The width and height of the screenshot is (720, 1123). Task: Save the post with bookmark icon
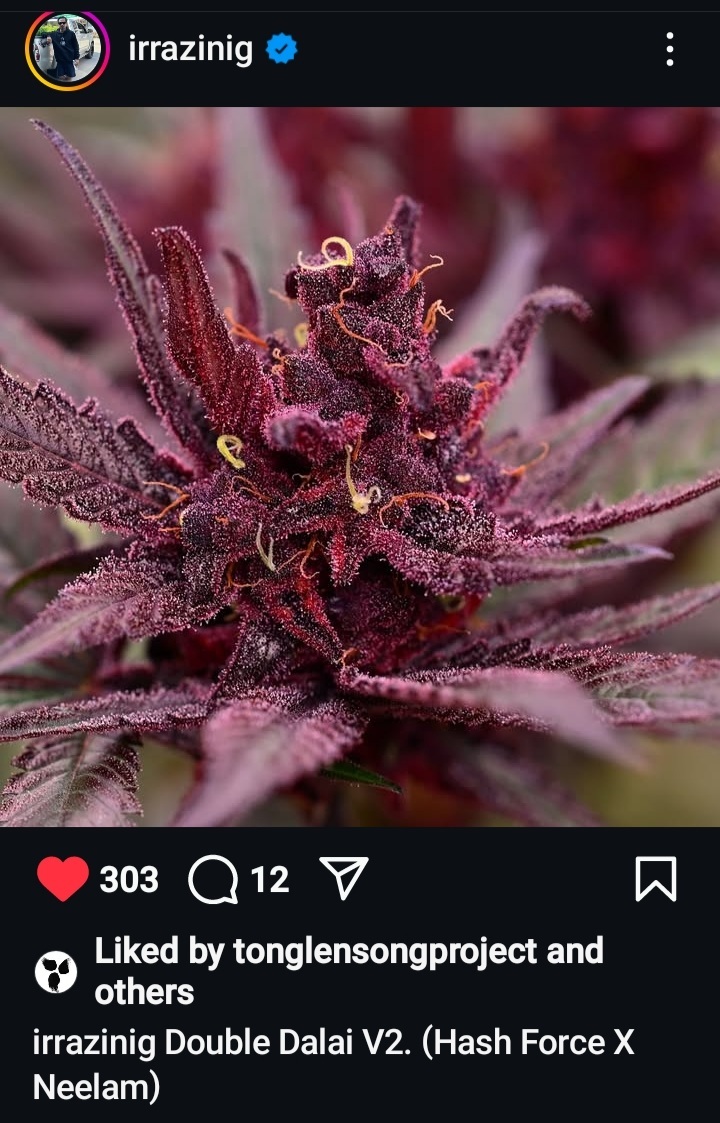[656, 879]
